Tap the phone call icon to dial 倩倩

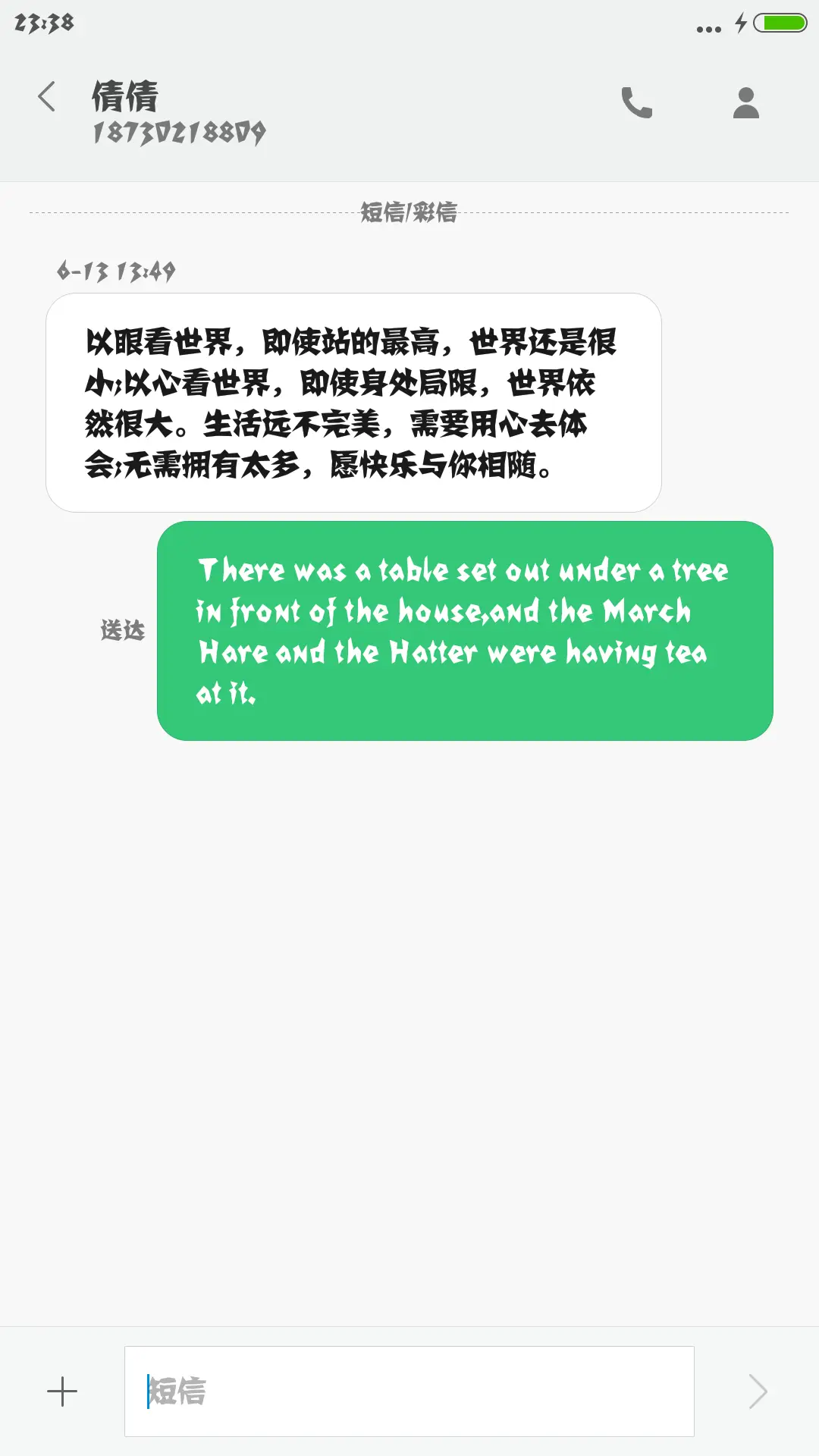(x=637, y=103)
